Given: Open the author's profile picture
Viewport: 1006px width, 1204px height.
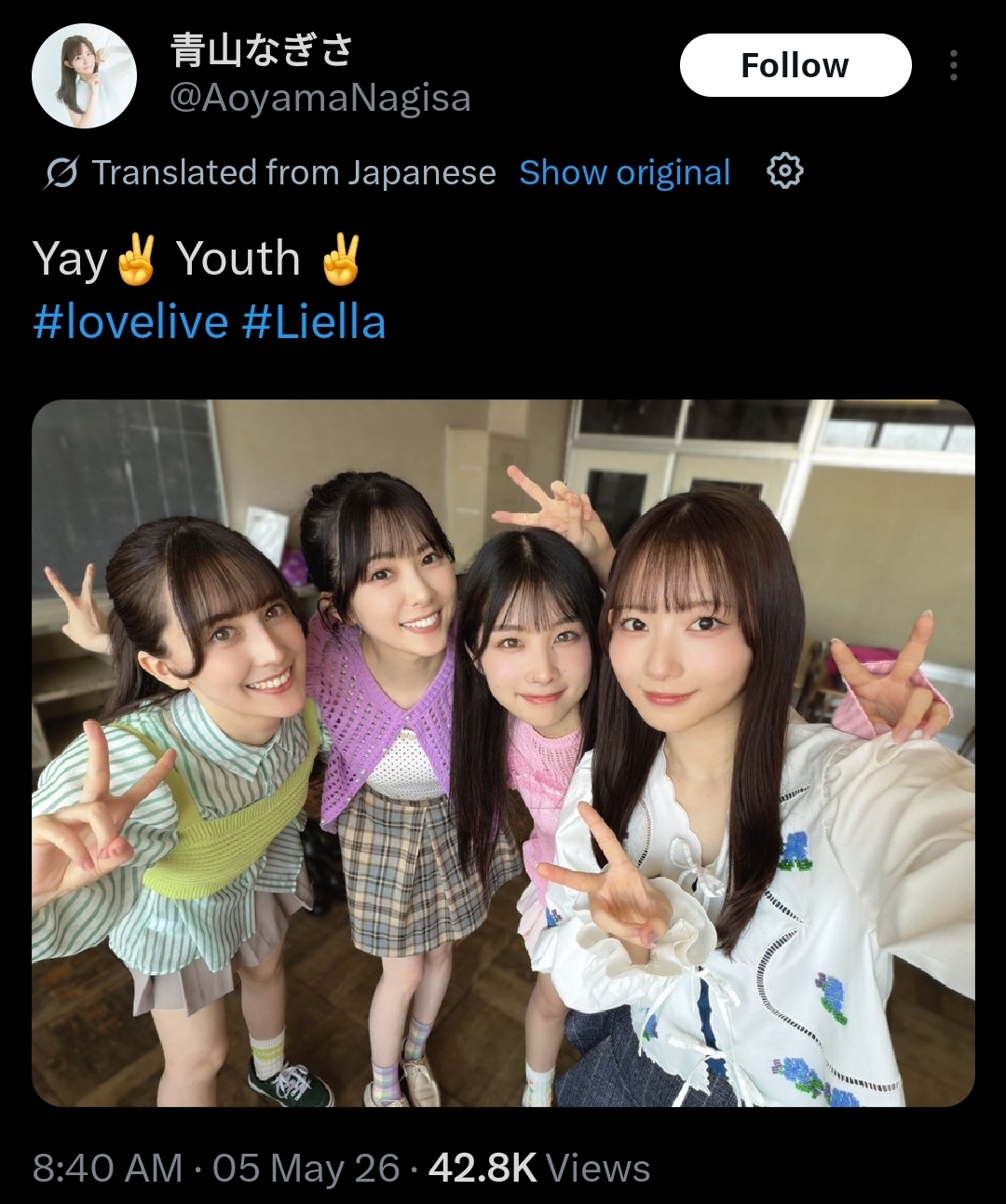Looking at the screenshot, I should [84, 76].
